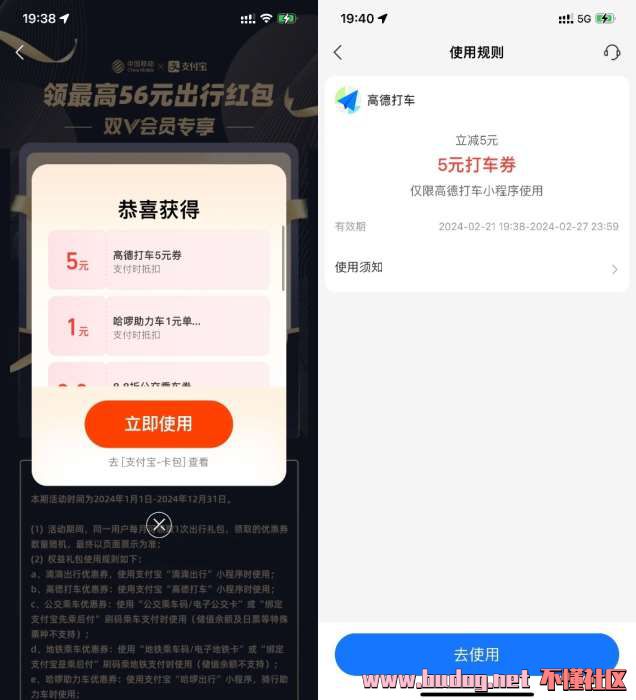The image size is (636, 700).
Task: Open the 高德打车5元券 coupon
Action: (x=158, y=260)
